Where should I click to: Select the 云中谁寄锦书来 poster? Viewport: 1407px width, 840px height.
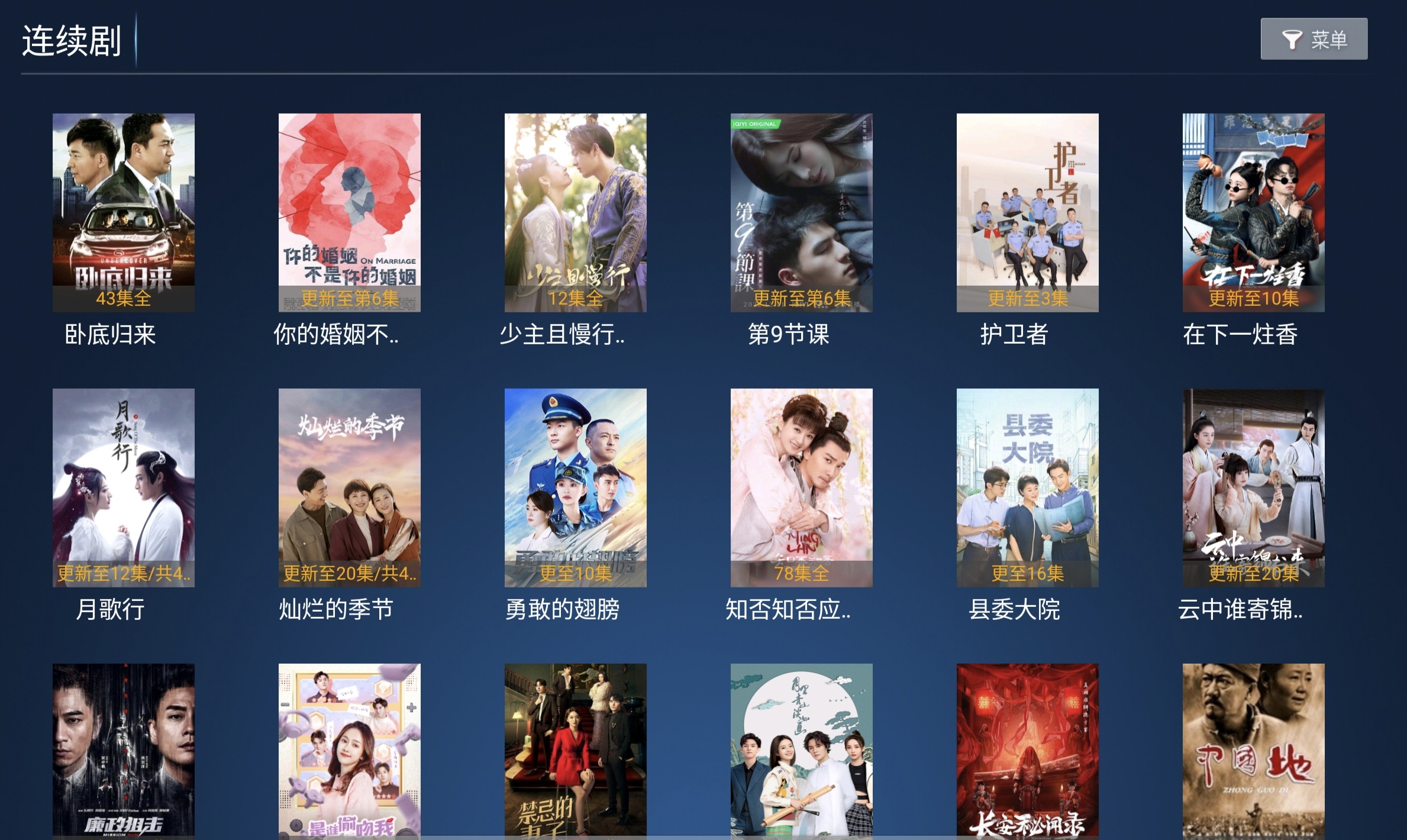click(1253, 487)
